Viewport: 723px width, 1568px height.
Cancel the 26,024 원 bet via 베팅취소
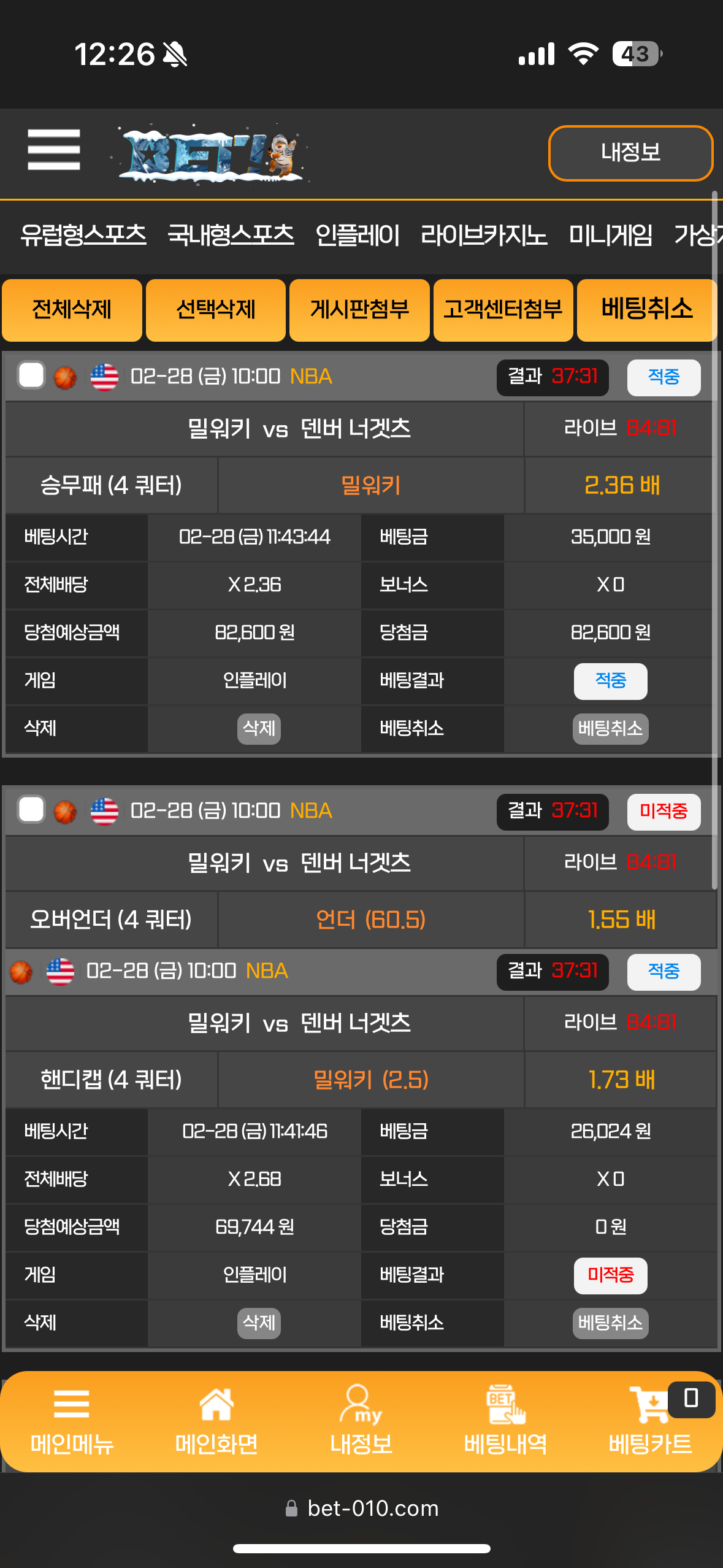point(610,1323)
